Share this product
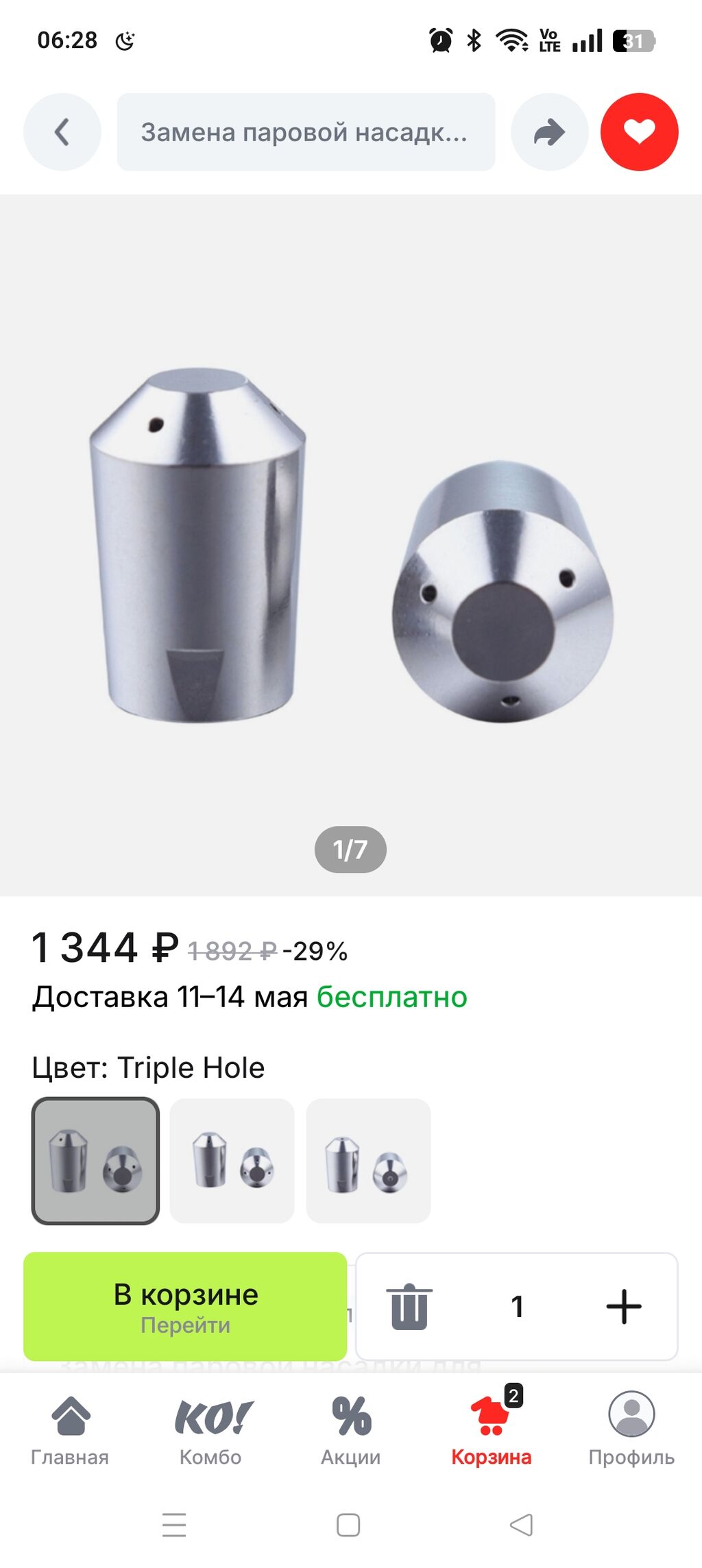Image resolution: width=702 pixels, height=1568 pixels. tap(549, 132)
